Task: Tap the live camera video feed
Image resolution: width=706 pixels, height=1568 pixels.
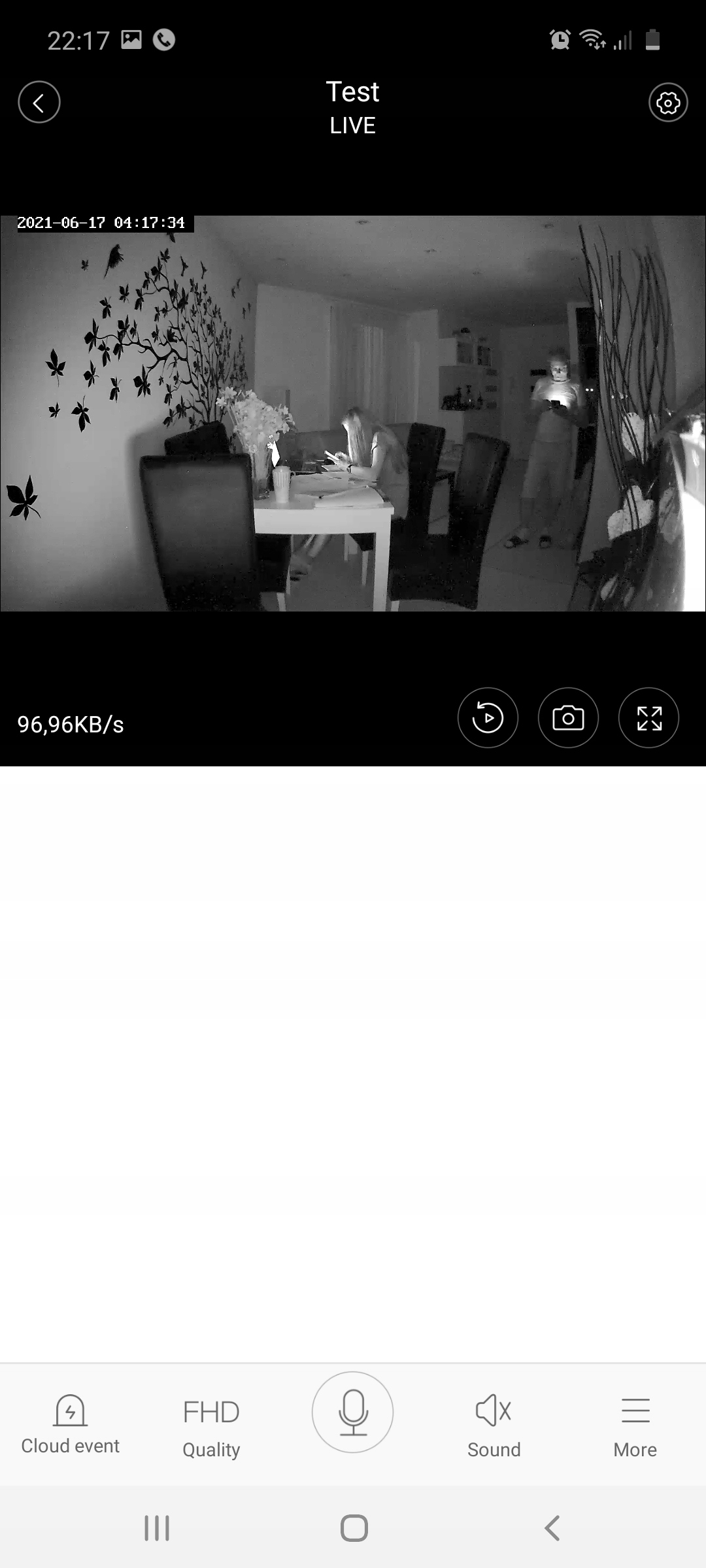Action: click(353, 413)
